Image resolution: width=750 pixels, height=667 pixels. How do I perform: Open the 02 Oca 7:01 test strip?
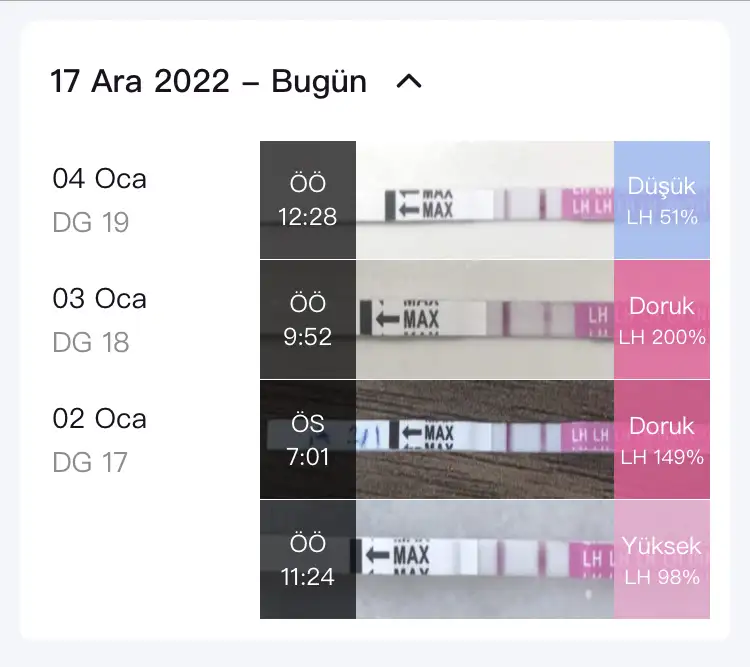(484, 440)
